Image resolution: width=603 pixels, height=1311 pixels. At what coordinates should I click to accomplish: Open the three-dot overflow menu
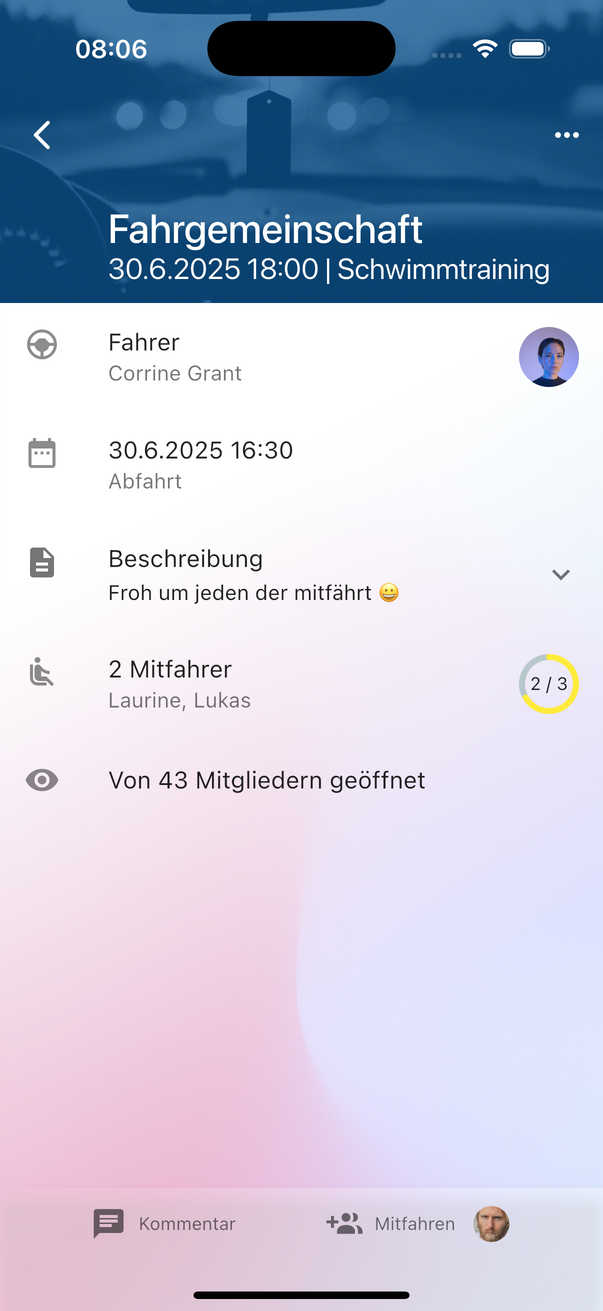567,135
